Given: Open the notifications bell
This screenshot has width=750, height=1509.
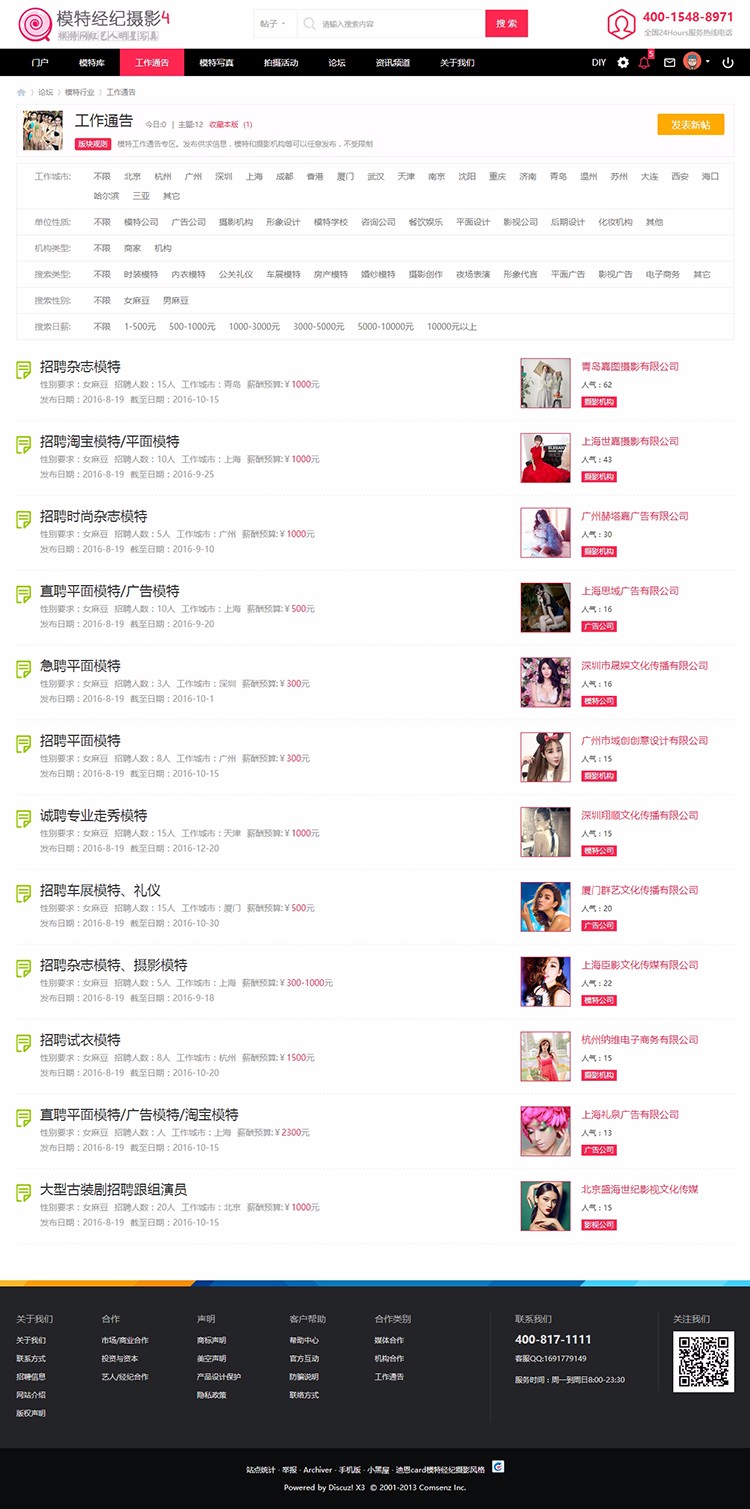Looking at the screenshot, I should [644, 63].
